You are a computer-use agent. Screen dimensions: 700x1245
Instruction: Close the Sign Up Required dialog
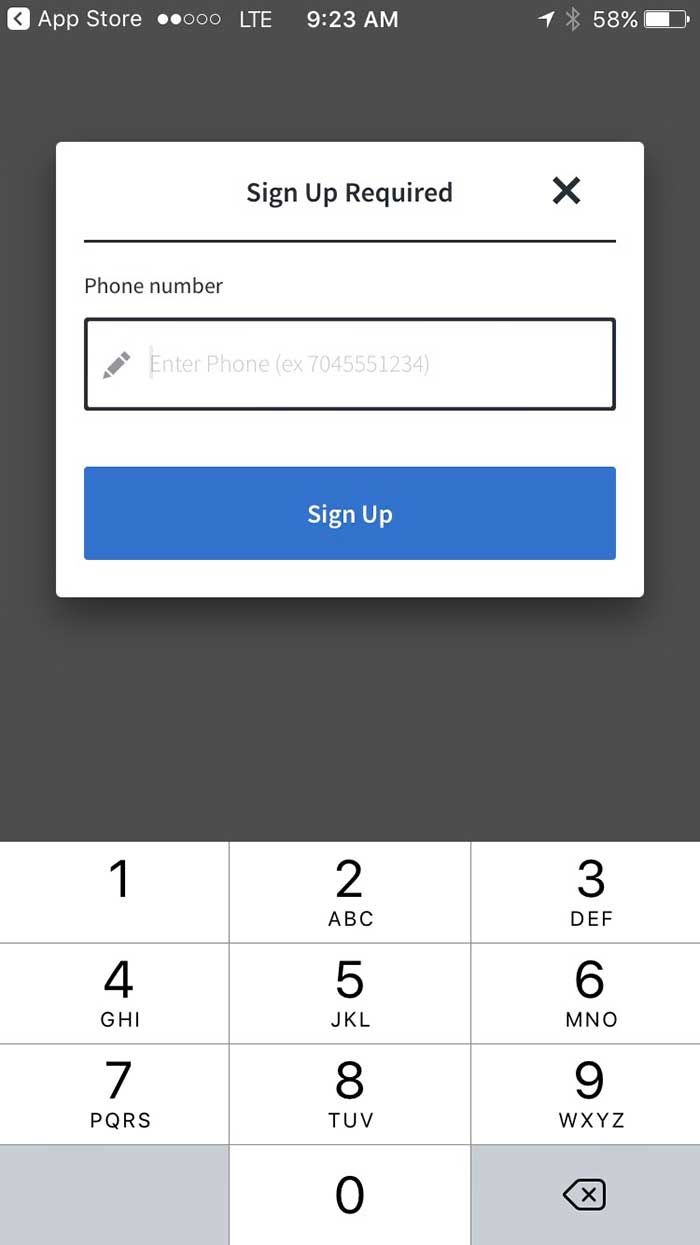click(x=566, y=191)
